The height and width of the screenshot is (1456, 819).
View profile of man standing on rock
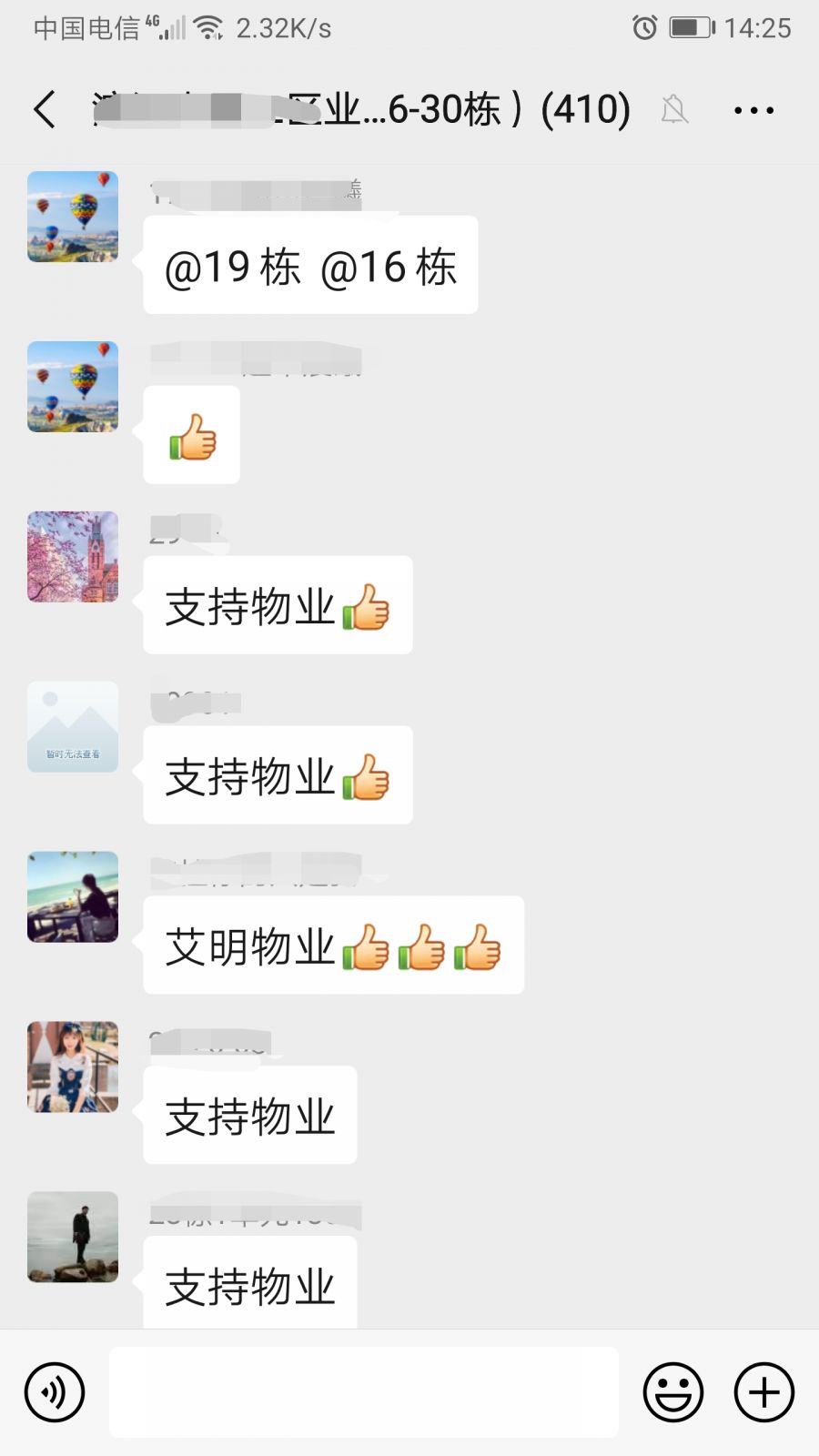click(x=73, y=1237)
